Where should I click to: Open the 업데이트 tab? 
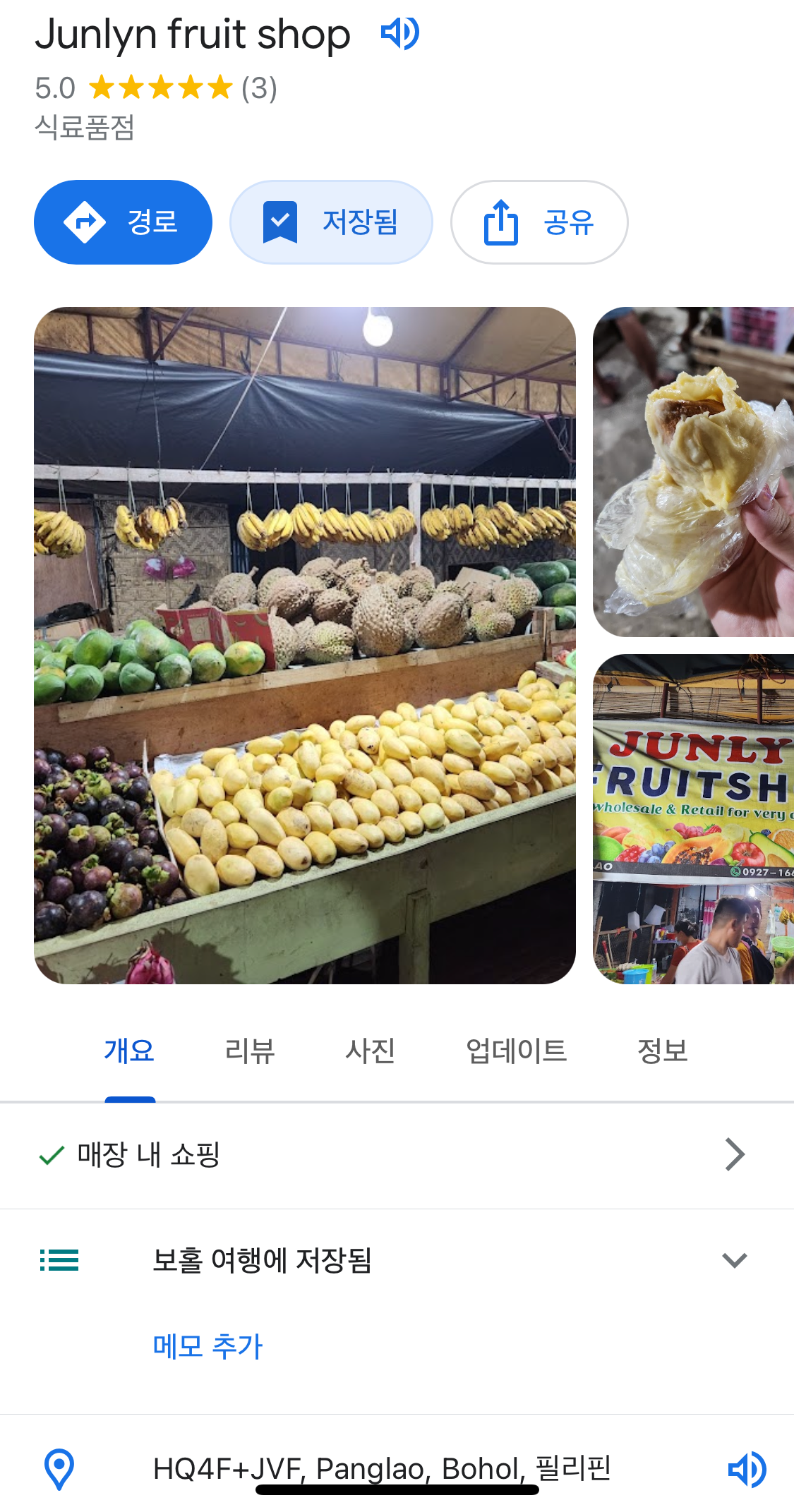[516, 1051]
